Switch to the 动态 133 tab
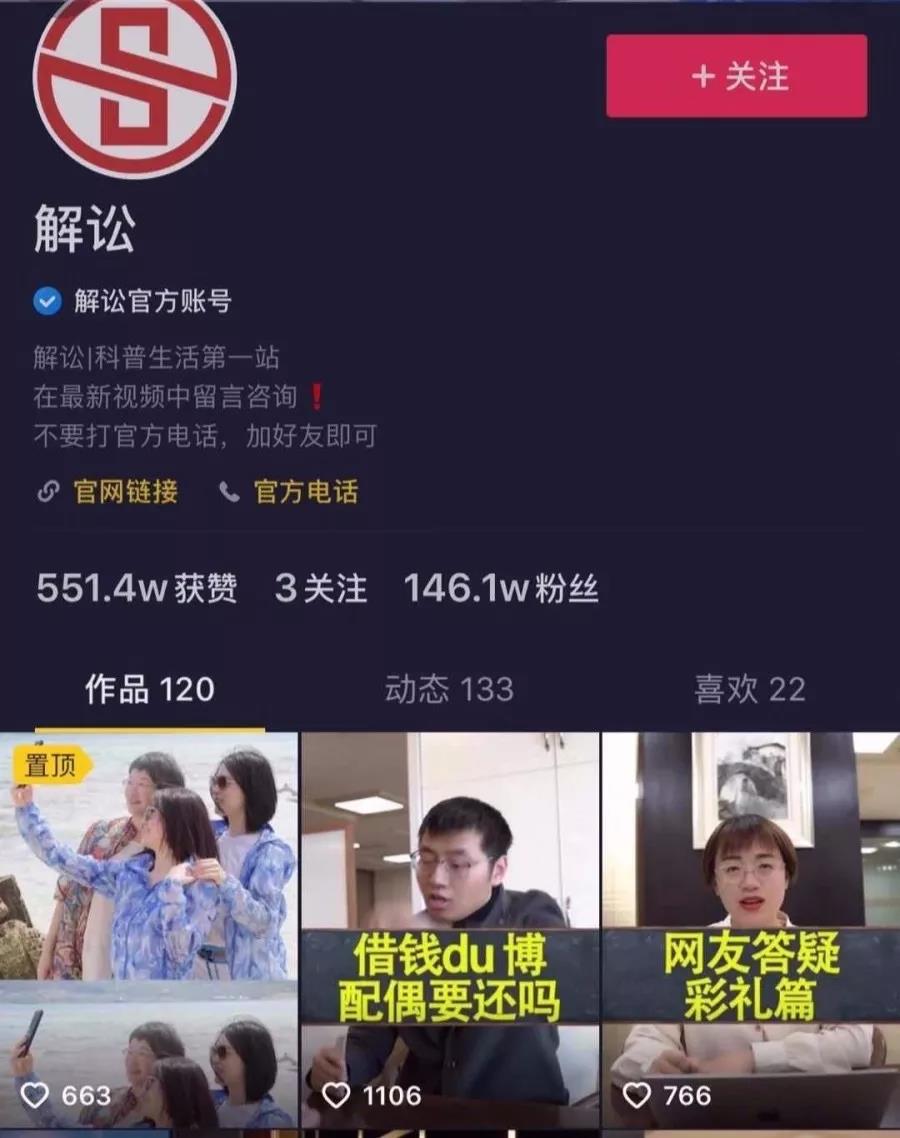Viewport: 900px width, 1138px height. [x=449, y=689]
